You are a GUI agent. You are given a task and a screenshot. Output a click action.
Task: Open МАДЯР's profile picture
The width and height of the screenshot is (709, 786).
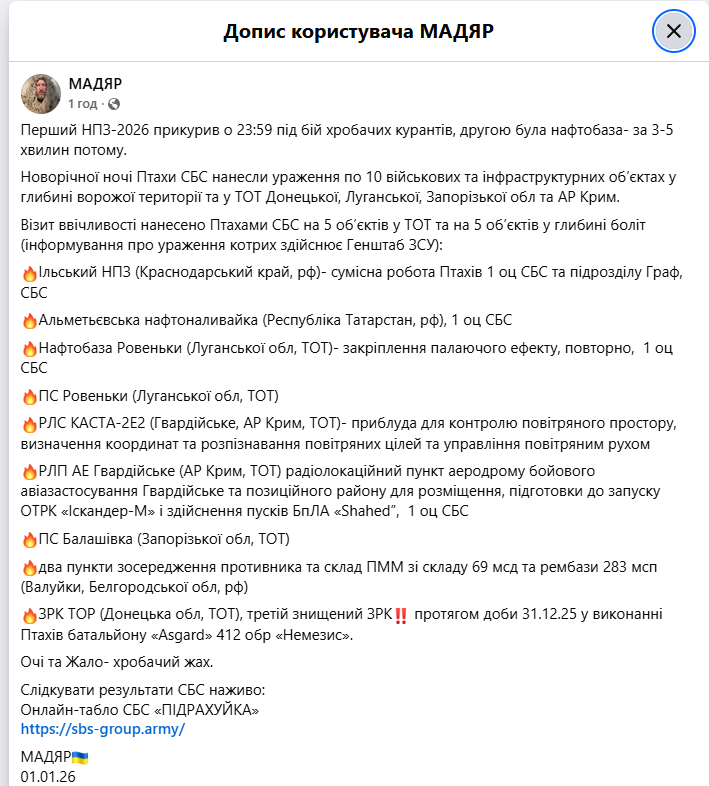[41, 93]
